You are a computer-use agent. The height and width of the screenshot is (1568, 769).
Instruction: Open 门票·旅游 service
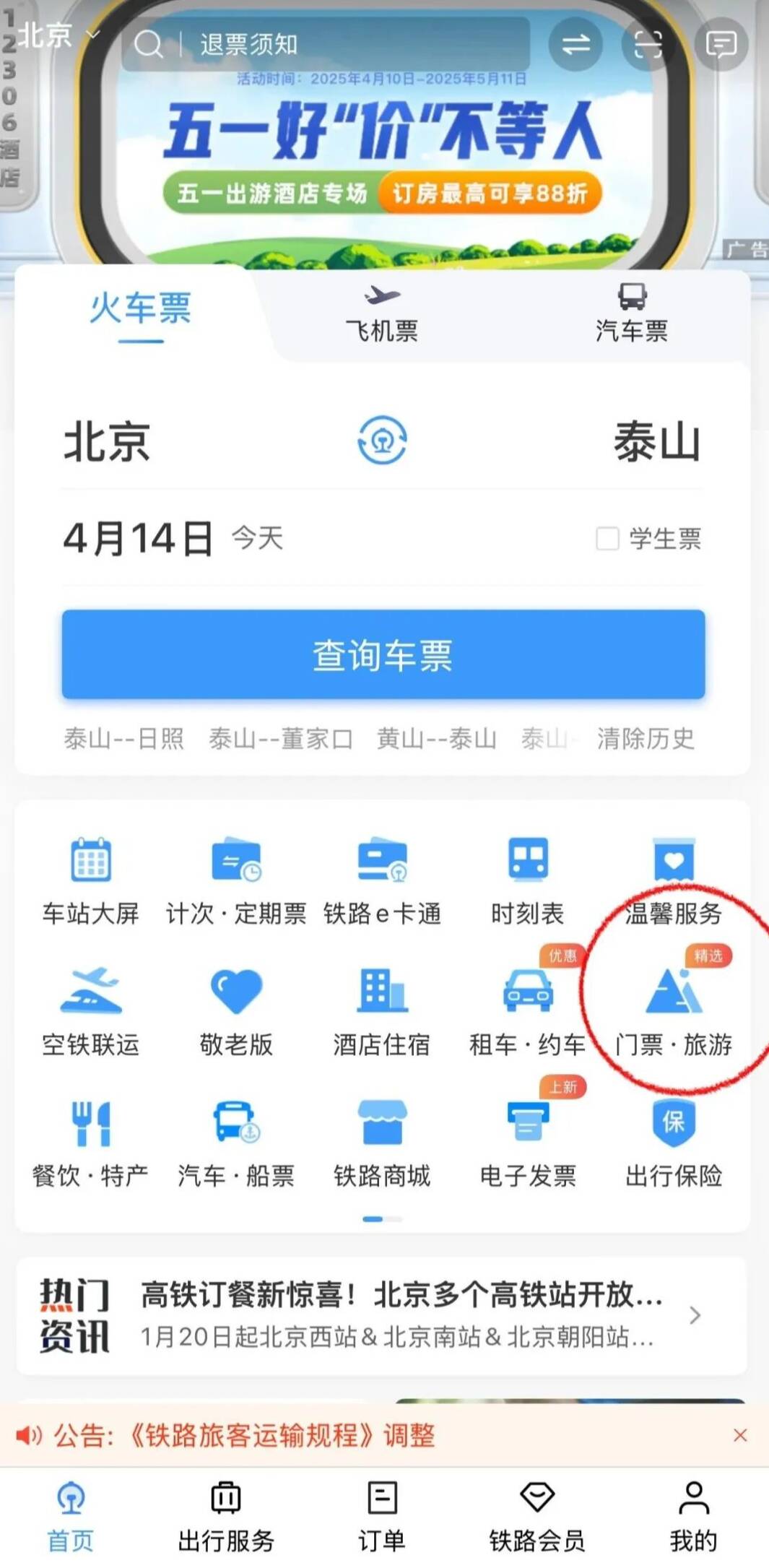point(673,1011)
